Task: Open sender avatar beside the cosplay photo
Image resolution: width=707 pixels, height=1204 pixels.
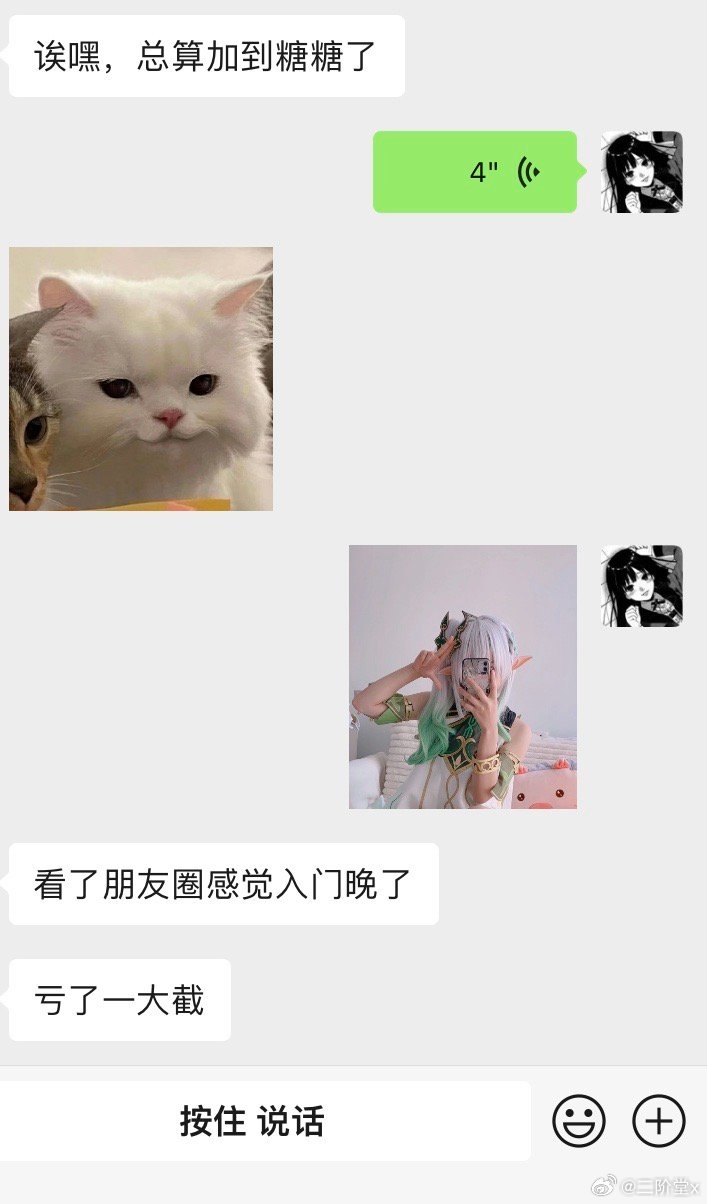Action: (x=642, y=587)
